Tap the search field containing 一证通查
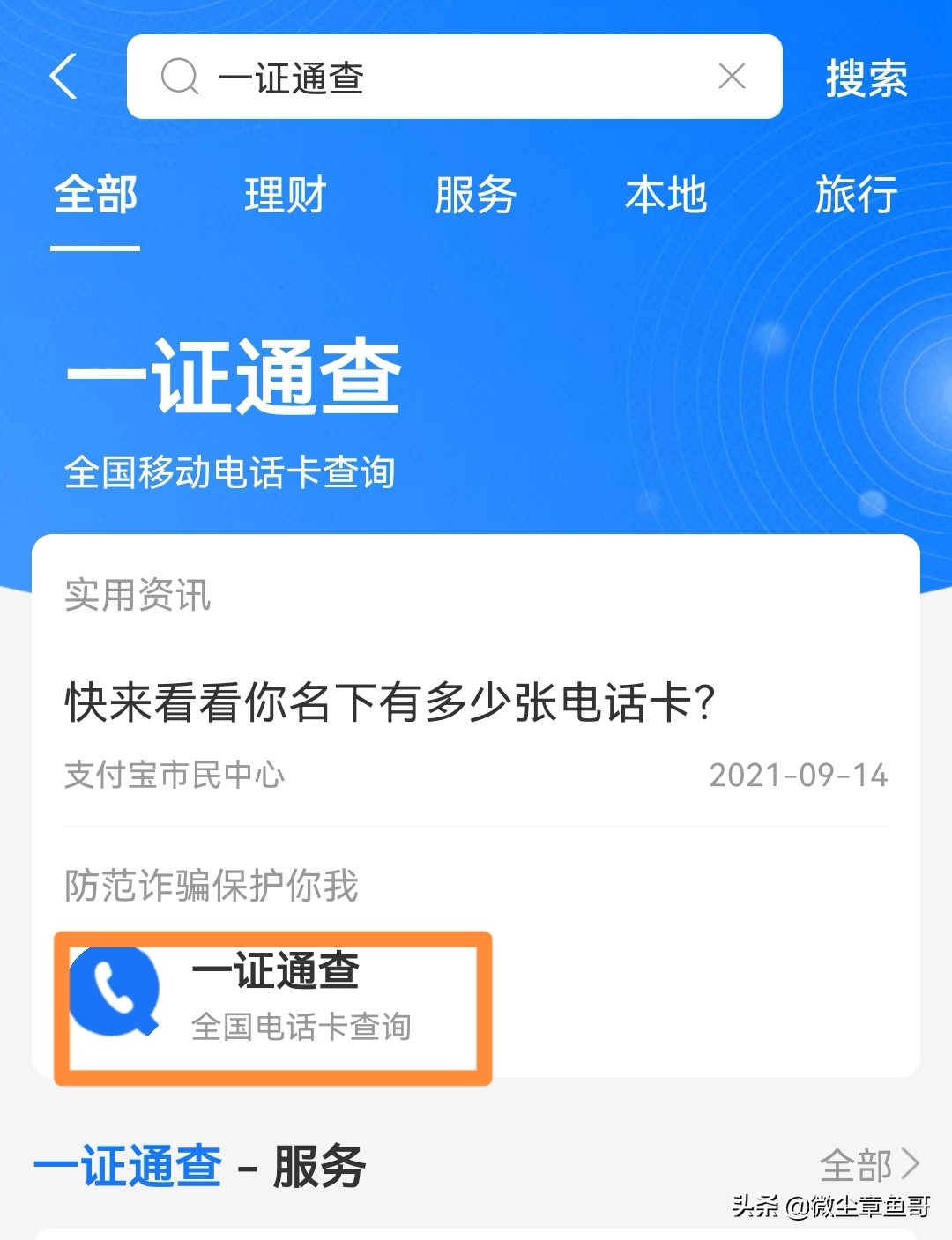The image size is (952, 1240). coord(441,78)
